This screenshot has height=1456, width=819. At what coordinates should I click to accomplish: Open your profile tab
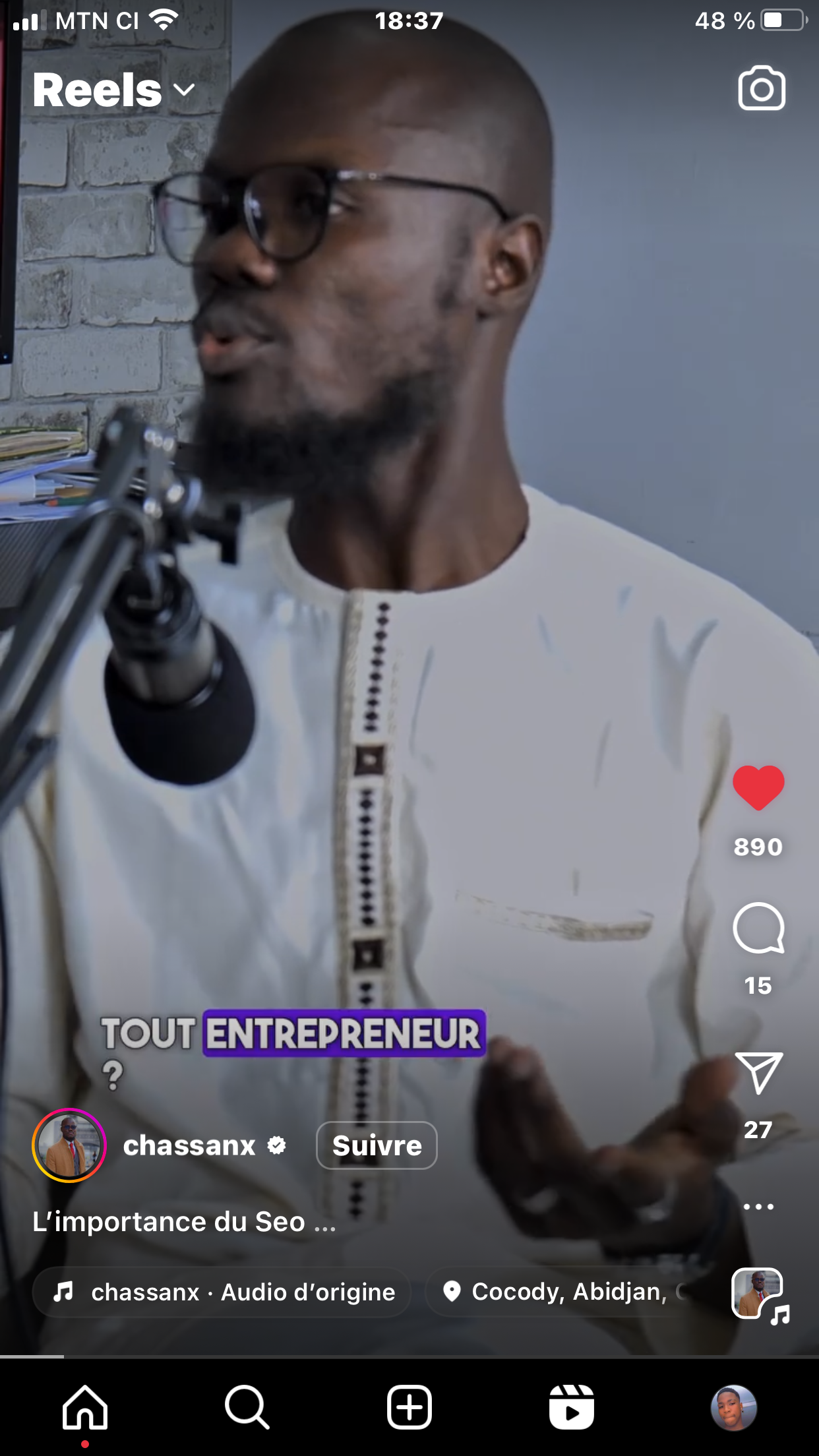pyautogui.click(x=733, y=1407)
